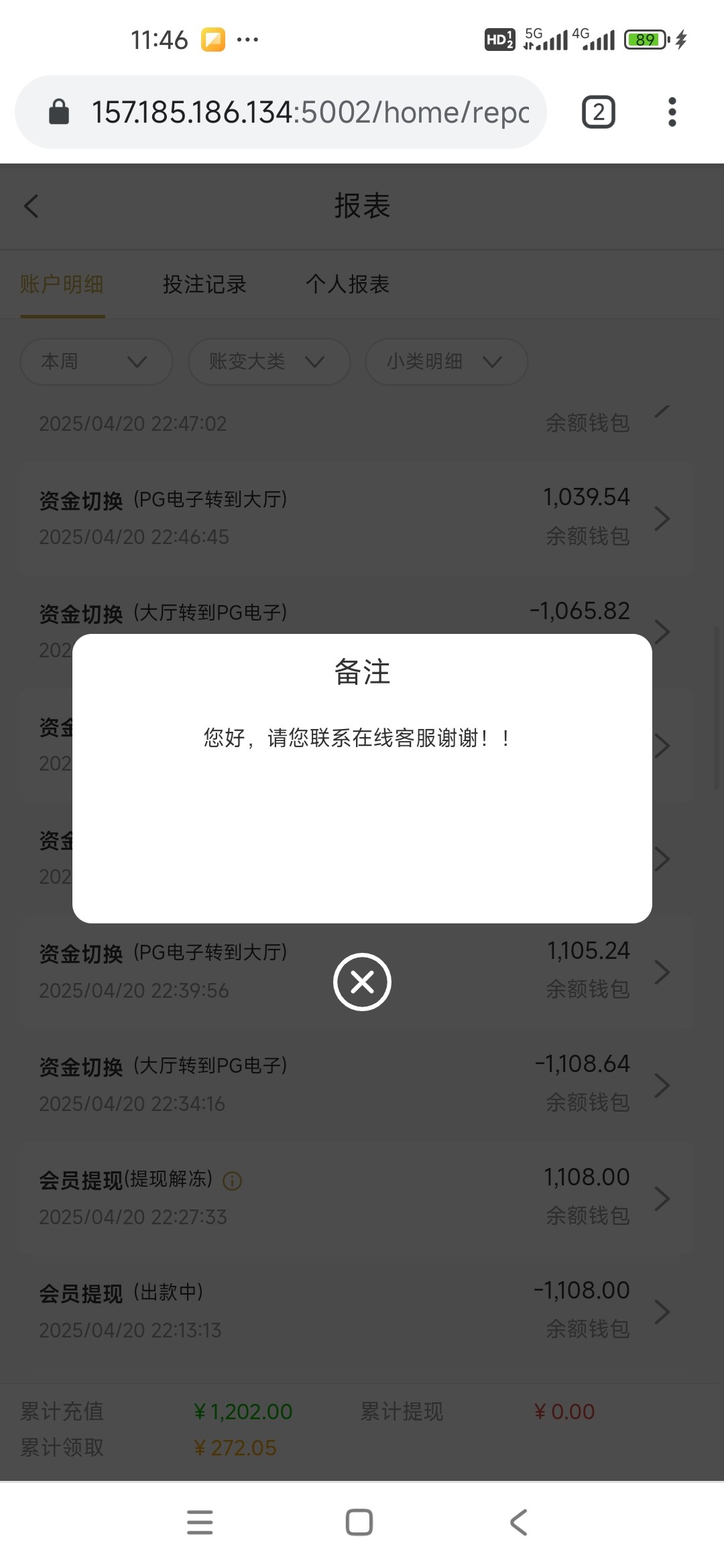Screen dimensions: 724x1568
Task: Open the browser tab switcher
Action: coord(598,112)
